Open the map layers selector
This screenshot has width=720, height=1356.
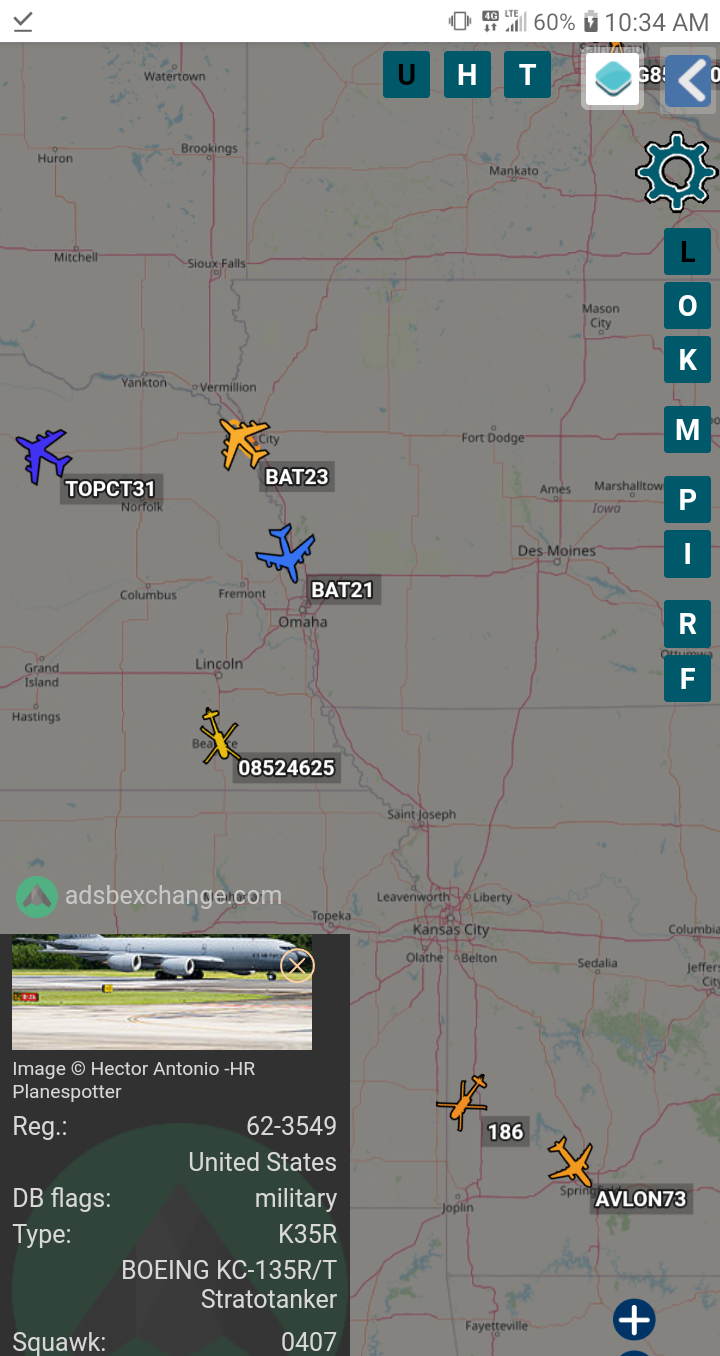612,79
